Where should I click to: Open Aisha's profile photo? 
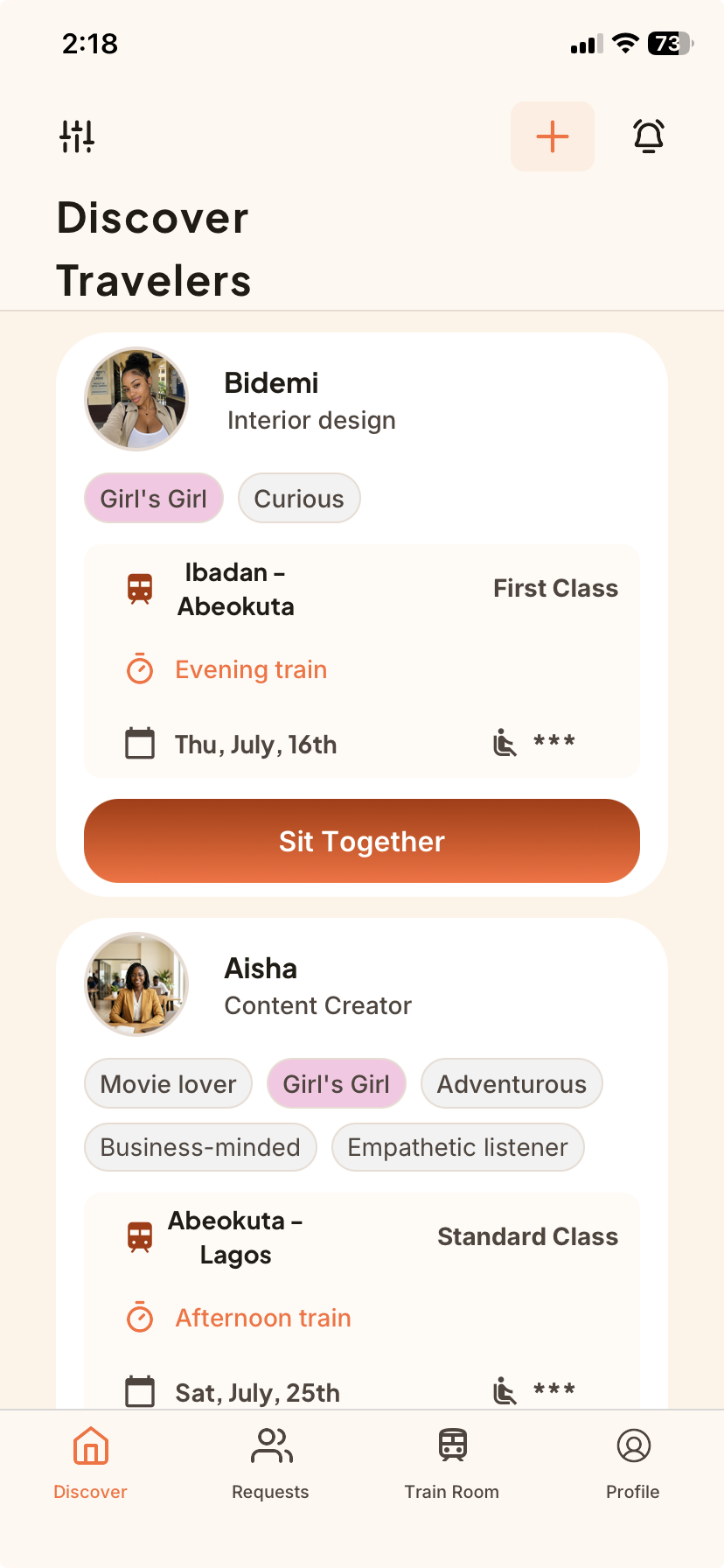pos(136,984)
